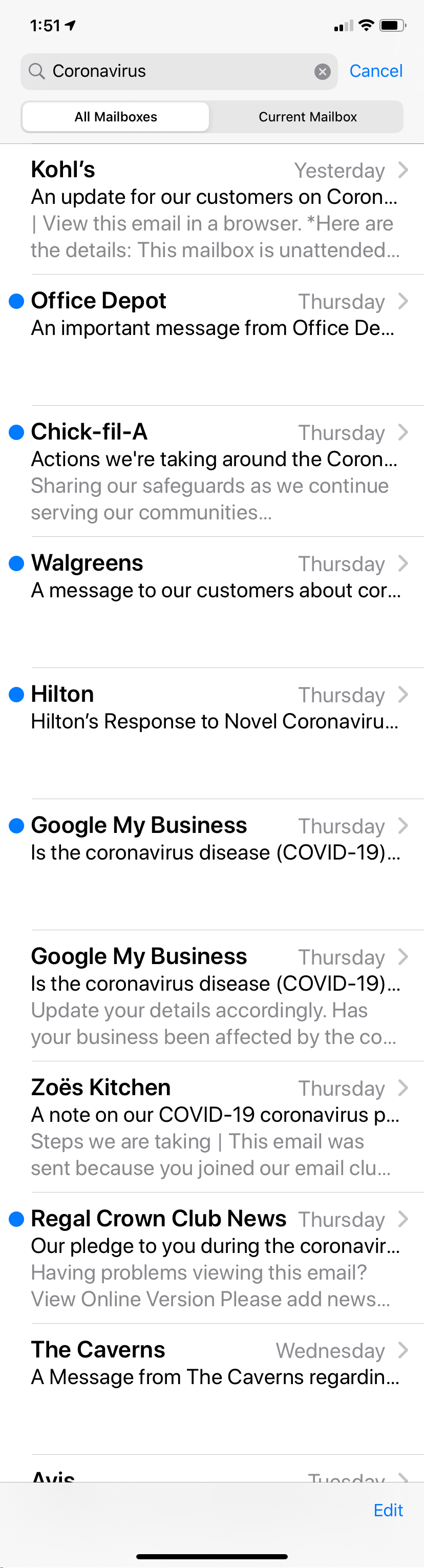The image size is (424, 1568).
Task: Open the unread Google My Business email
Action: (213, 852)
